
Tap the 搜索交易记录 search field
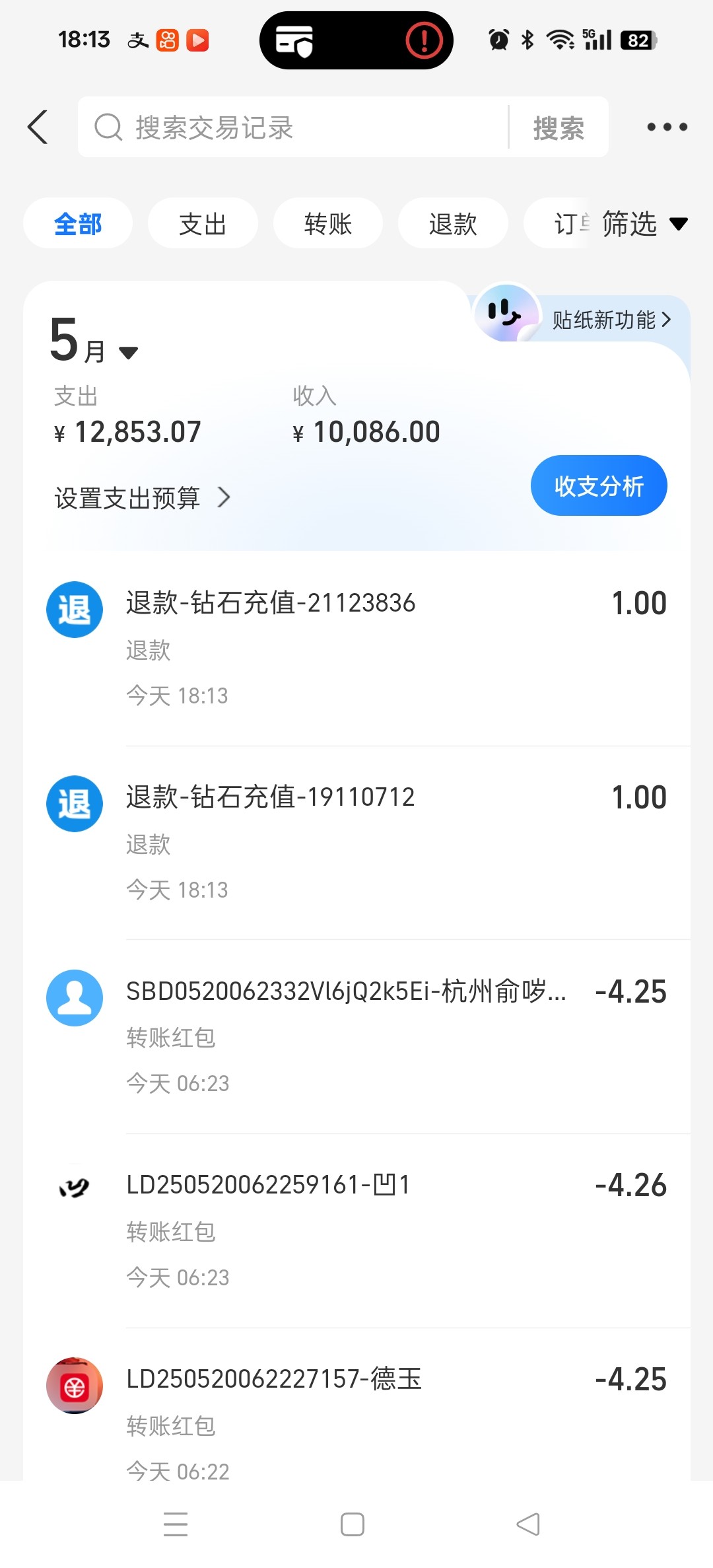tap(293, 127)
